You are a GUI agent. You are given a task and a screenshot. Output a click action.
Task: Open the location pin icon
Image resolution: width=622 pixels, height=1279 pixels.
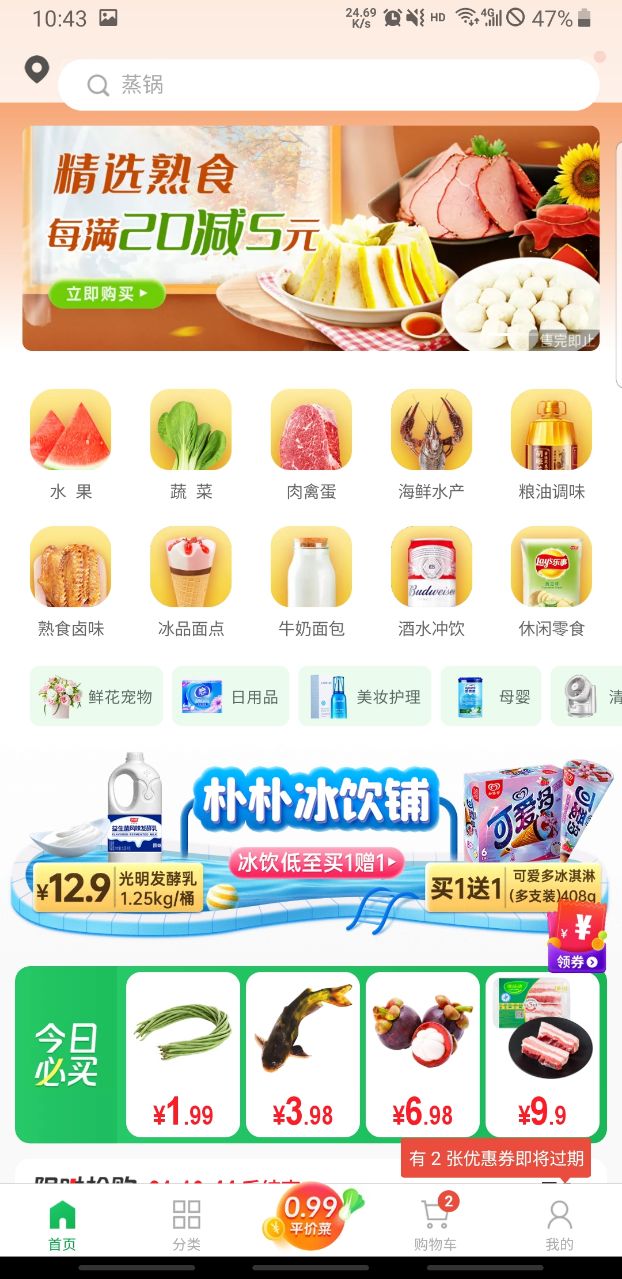pos(37,71)
